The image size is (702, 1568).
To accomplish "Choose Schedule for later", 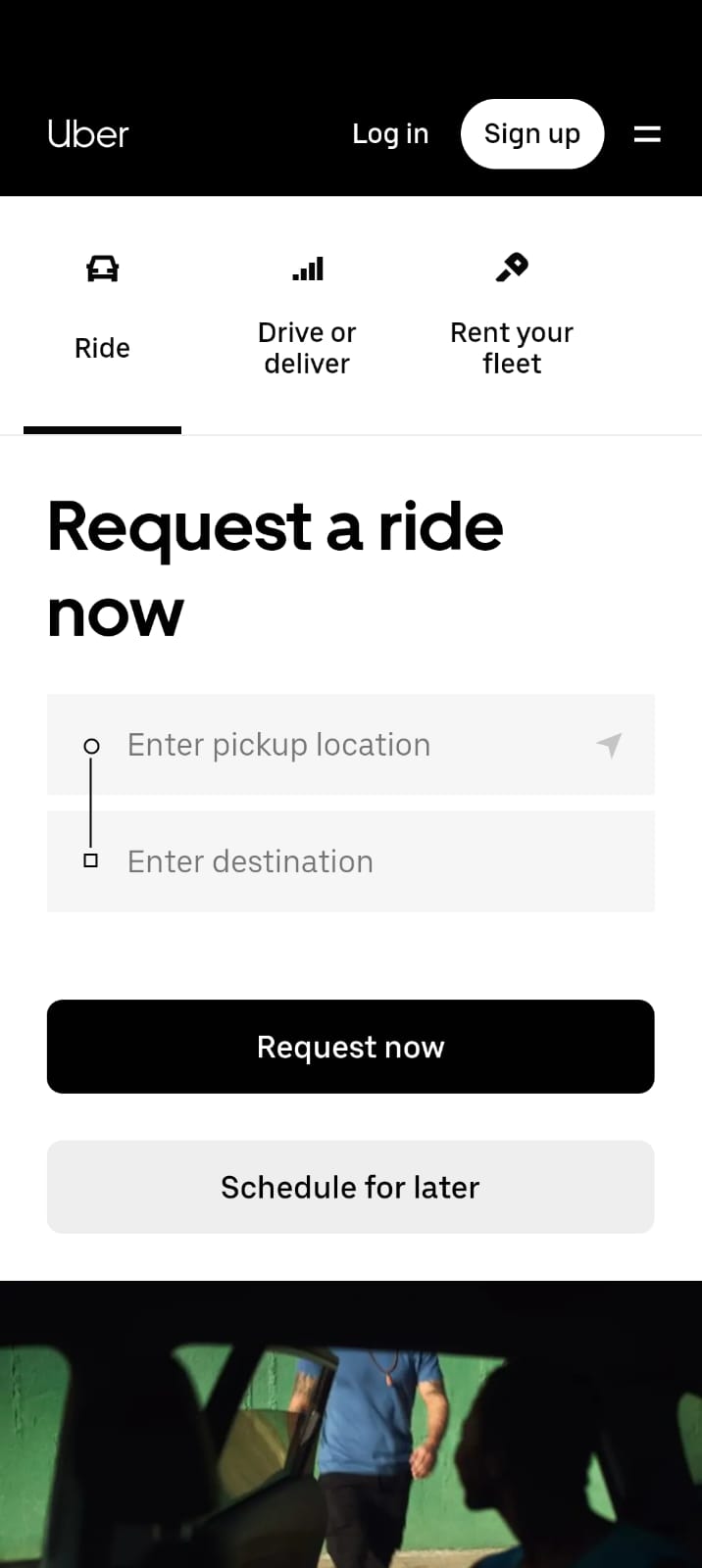I will (350, 1187).
